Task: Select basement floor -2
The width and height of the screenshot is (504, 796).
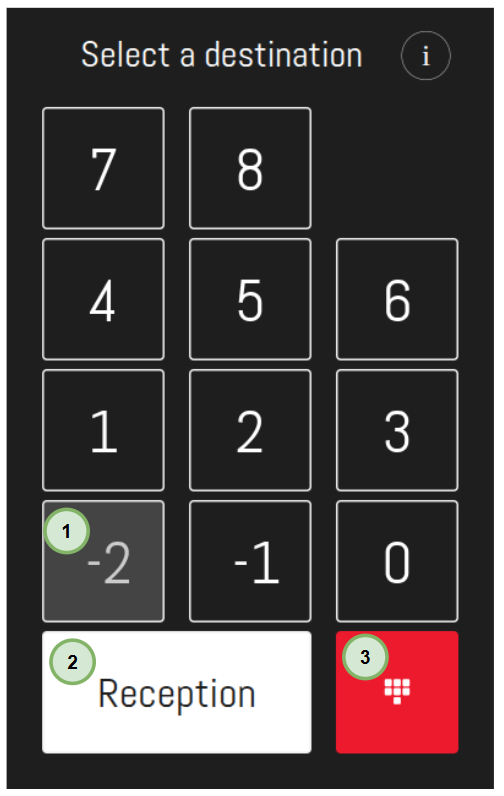Action: 104,561
